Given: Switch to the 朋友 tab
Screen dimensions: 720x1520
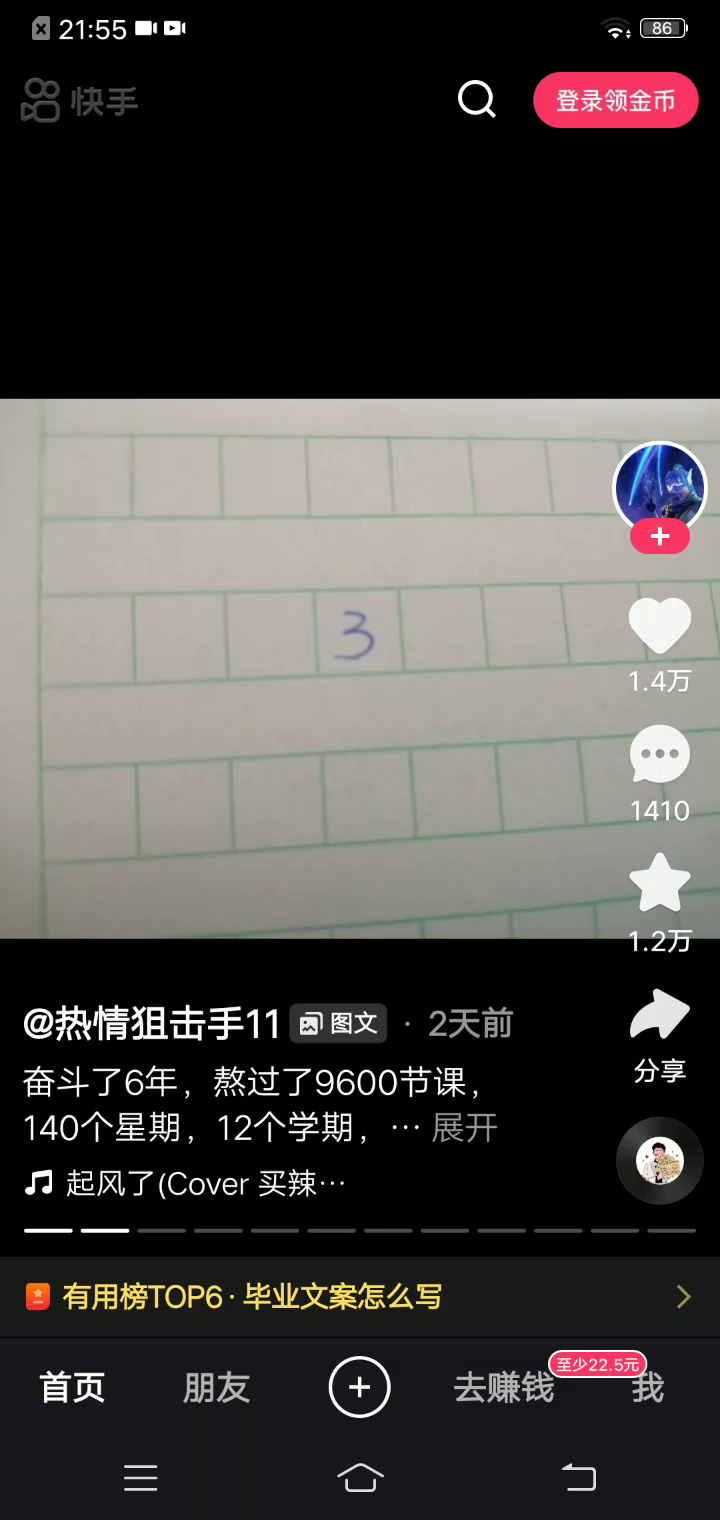Looking at the screenshot, I should pos(216,1387).
